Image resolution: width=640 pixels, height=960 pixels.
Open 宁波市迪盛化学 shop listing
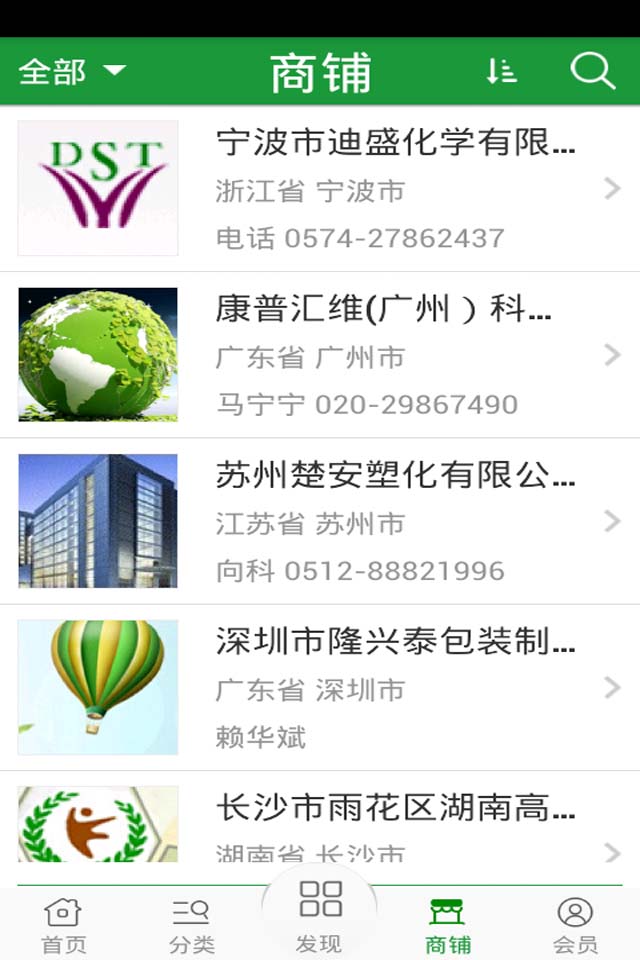point(320,189)
